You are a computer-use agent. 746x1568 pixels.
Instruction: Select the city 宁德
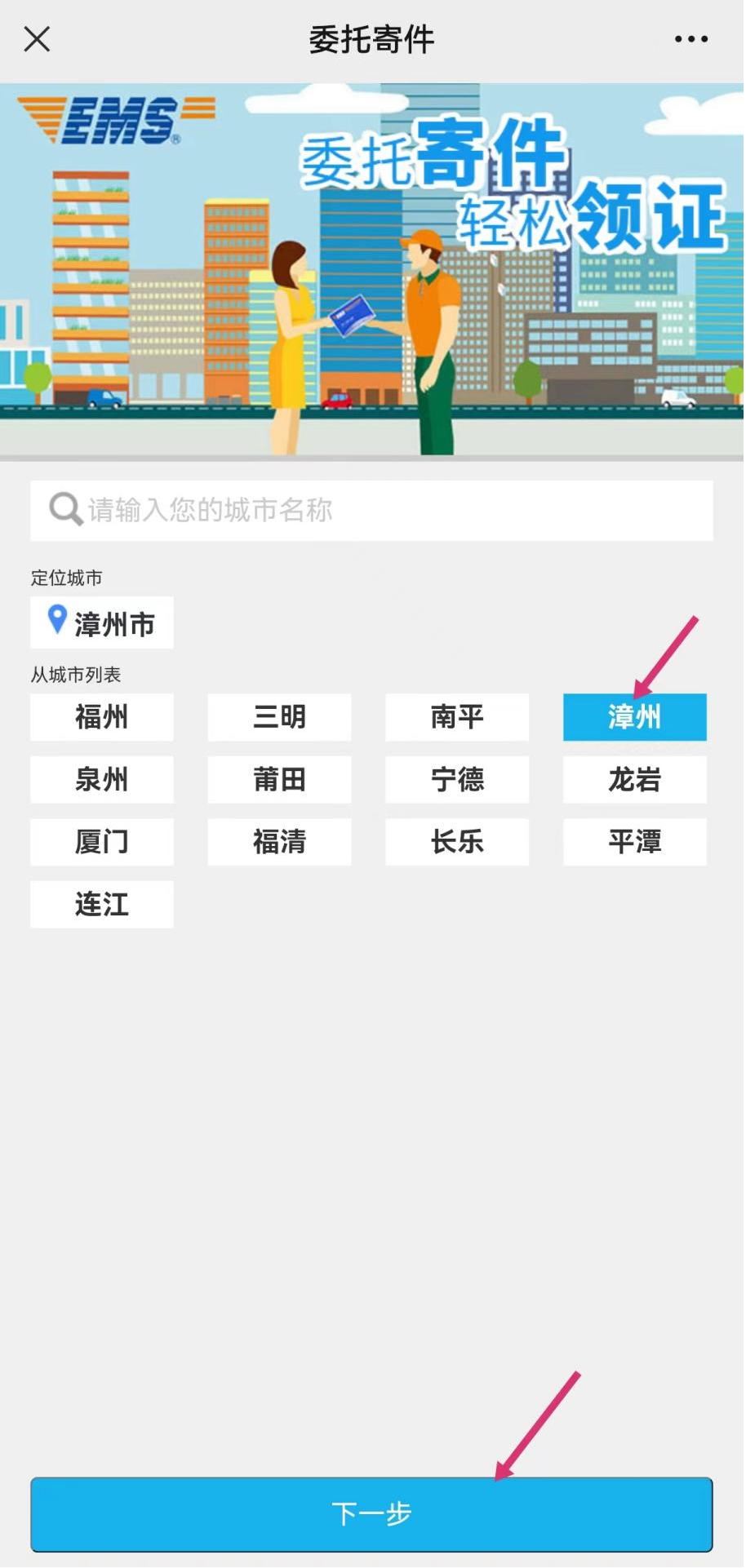457,779
